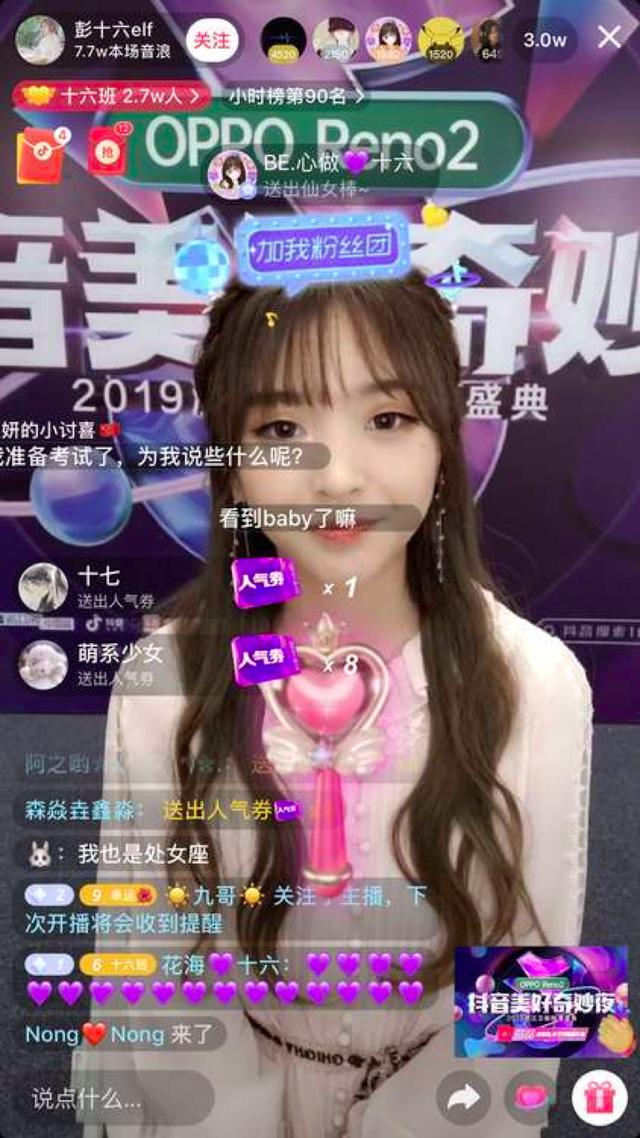Viewport: 640px width, 1138px height.
Task: Open the 3.0w viewer list
Action: click(545, 39)
